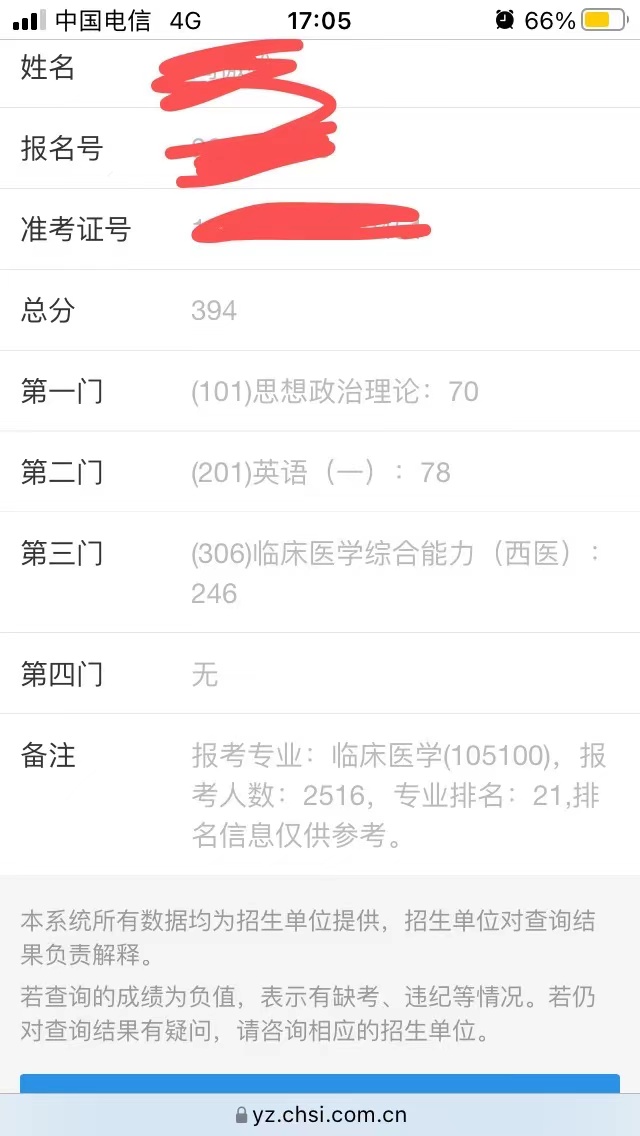640x1136 pixels.
Task: Tap the yz.chsi.com.cn address bar
Action: [x=320, y=1115]
